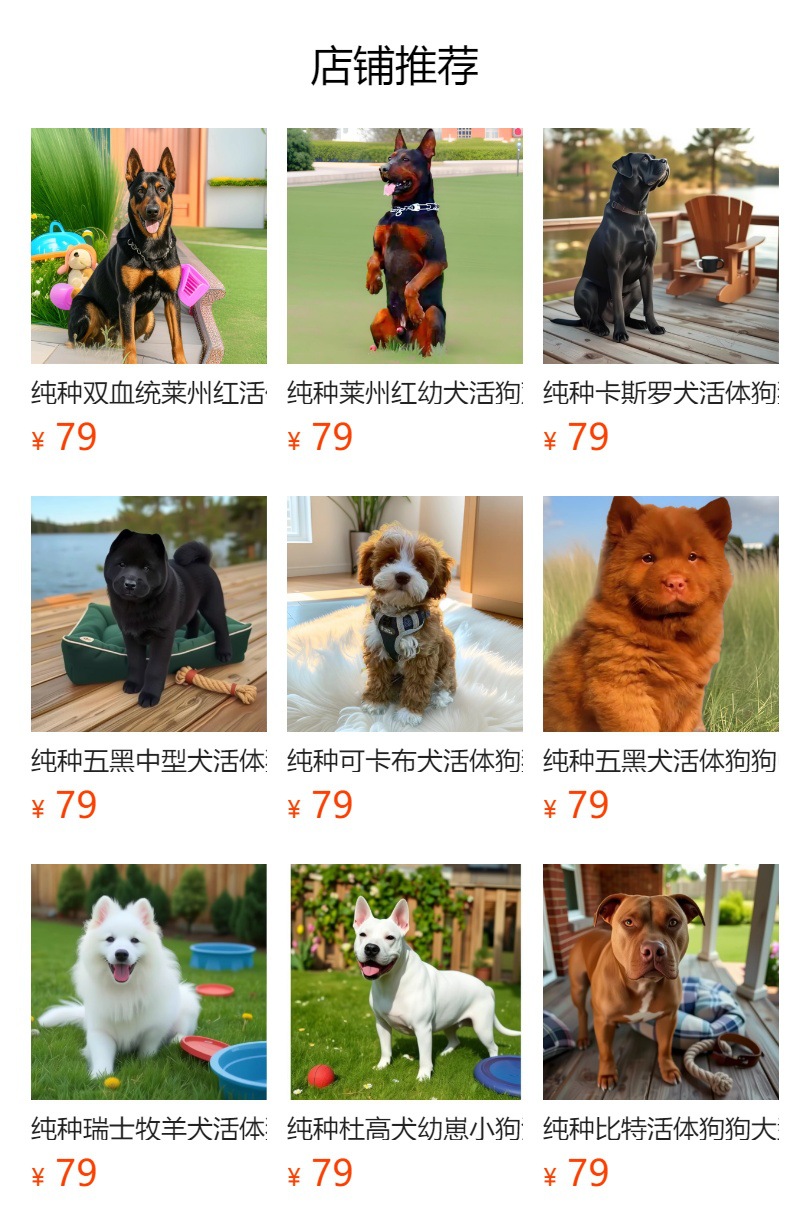
Task: Open the 纯种五黑中型犬 item
Action: [148, 614]
